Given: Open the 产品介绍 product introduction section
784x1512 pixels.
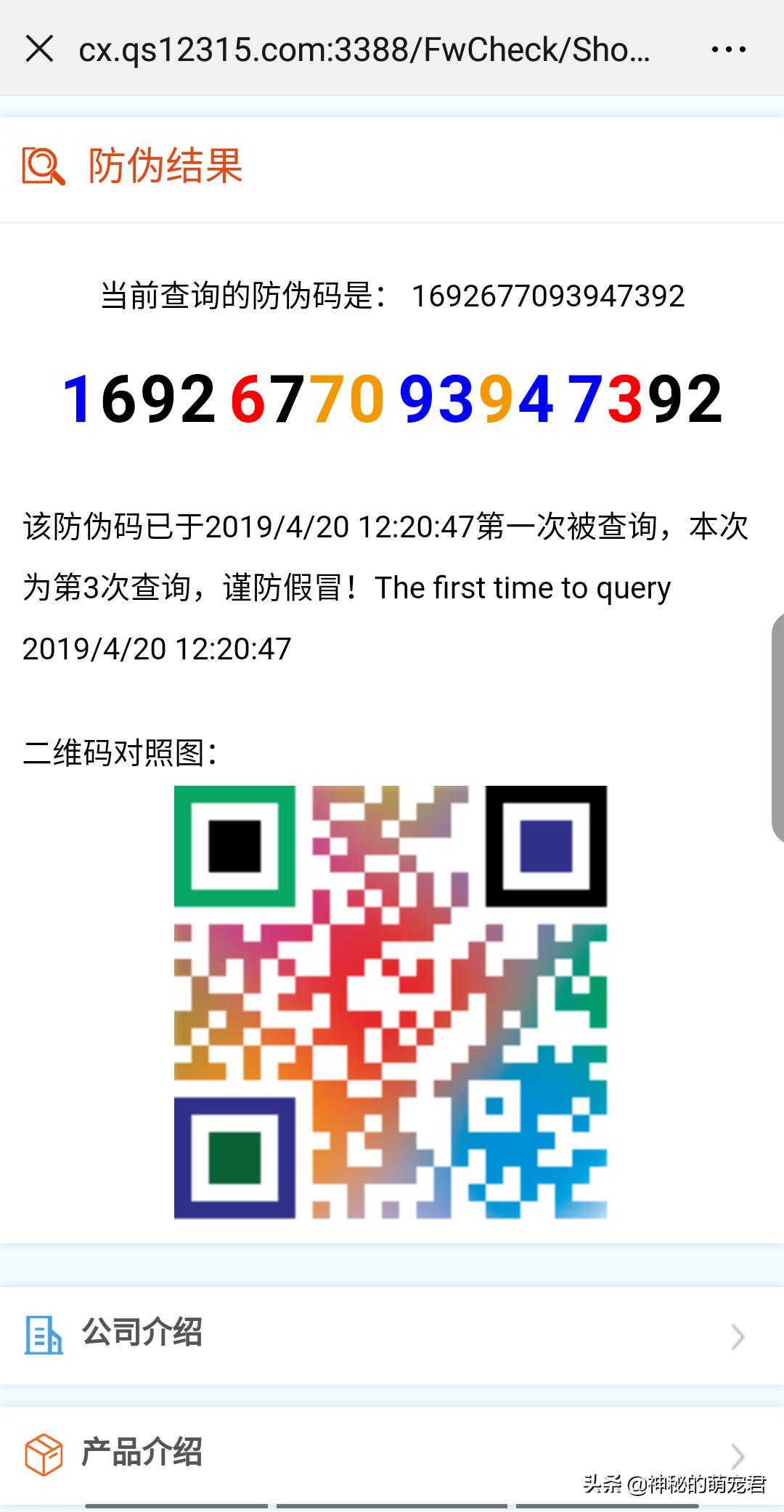Looking at the screenshot, I should 142,1453.
